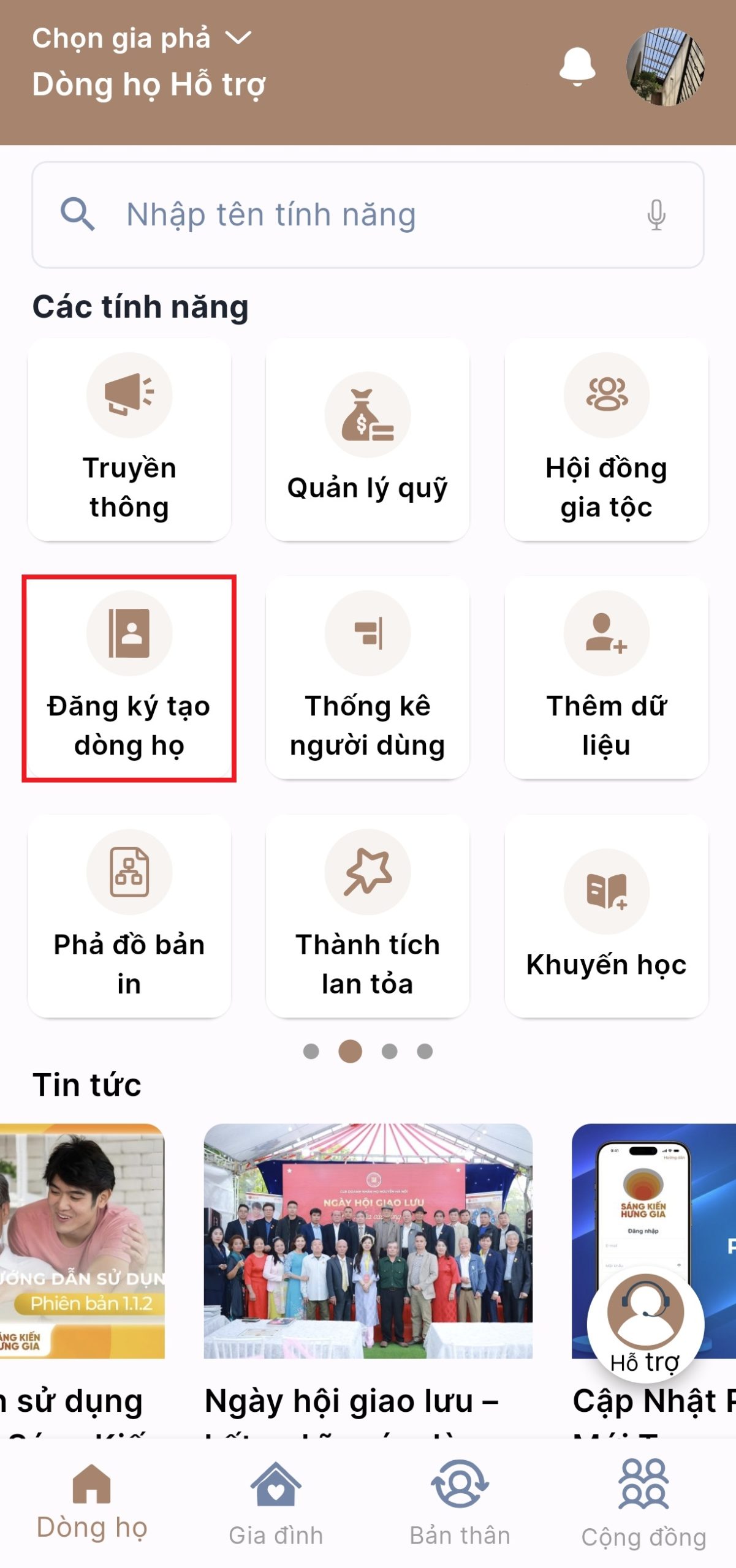Open Thống kê người dùng
Screen dimensions: 736x1568
[x=368, y=677]
